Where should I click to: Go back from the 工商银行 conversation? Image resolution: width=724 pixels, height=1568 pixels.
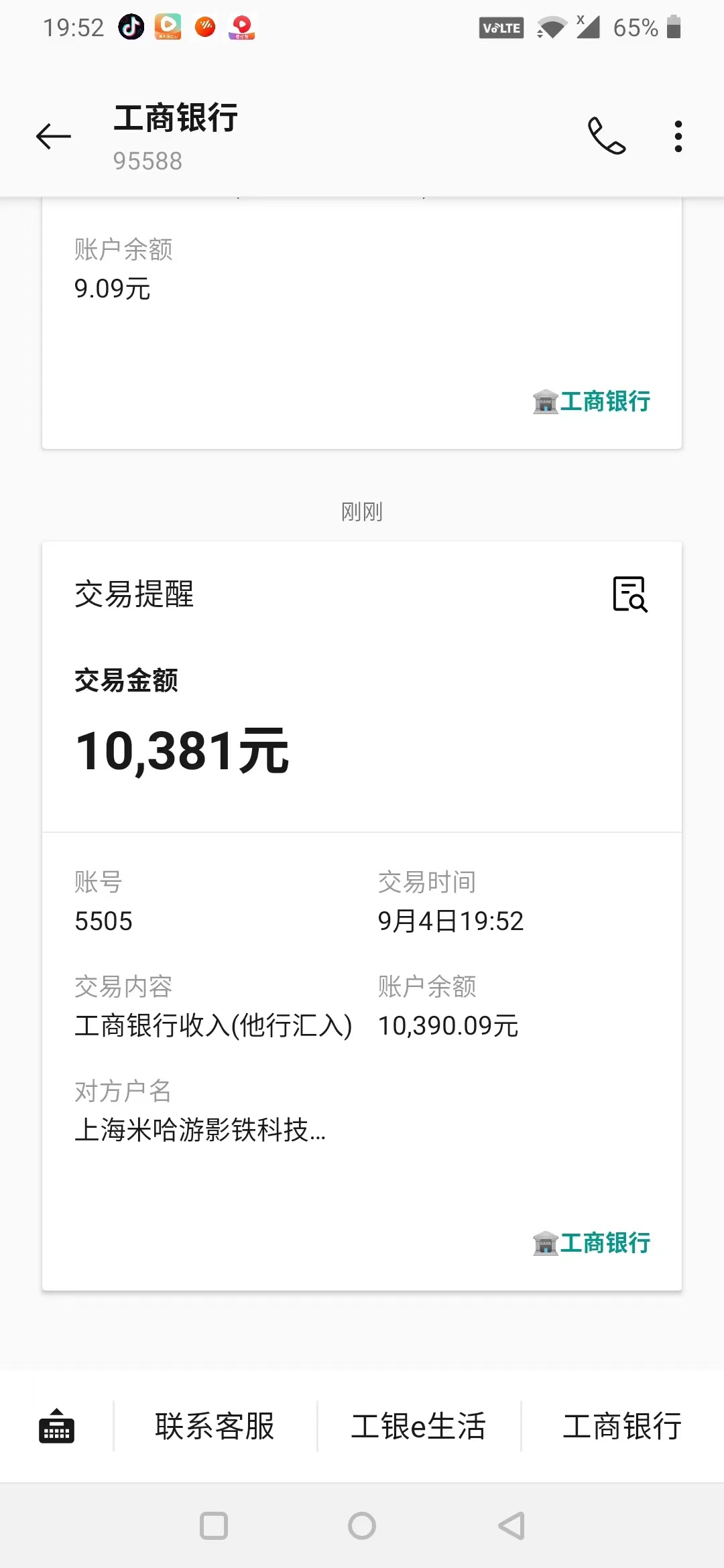54,137
